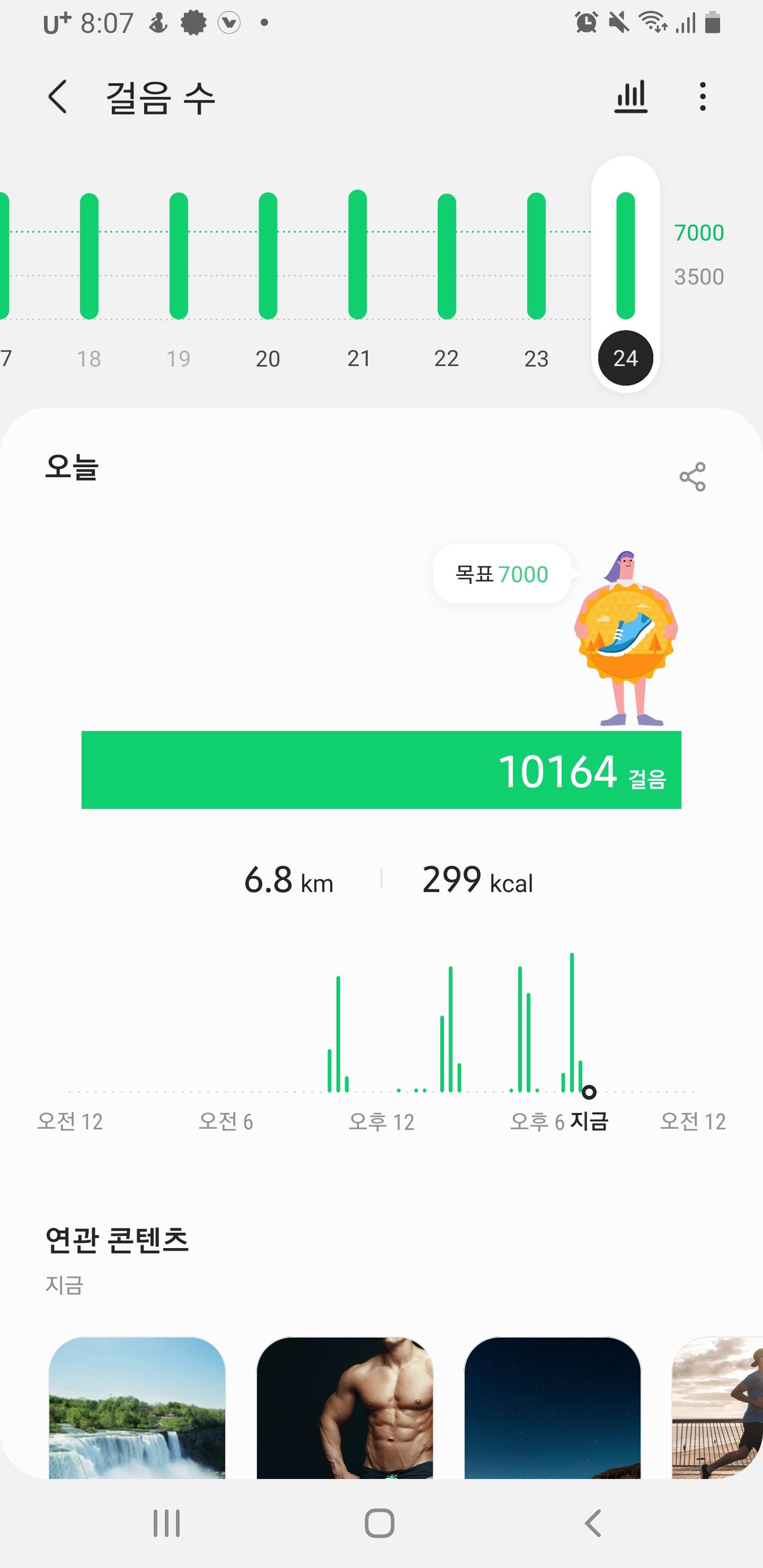Tap the 목표 7000 goal bubble
Image resolution: width=763 pixels, height=1568 pixels.
click(502, 574)
